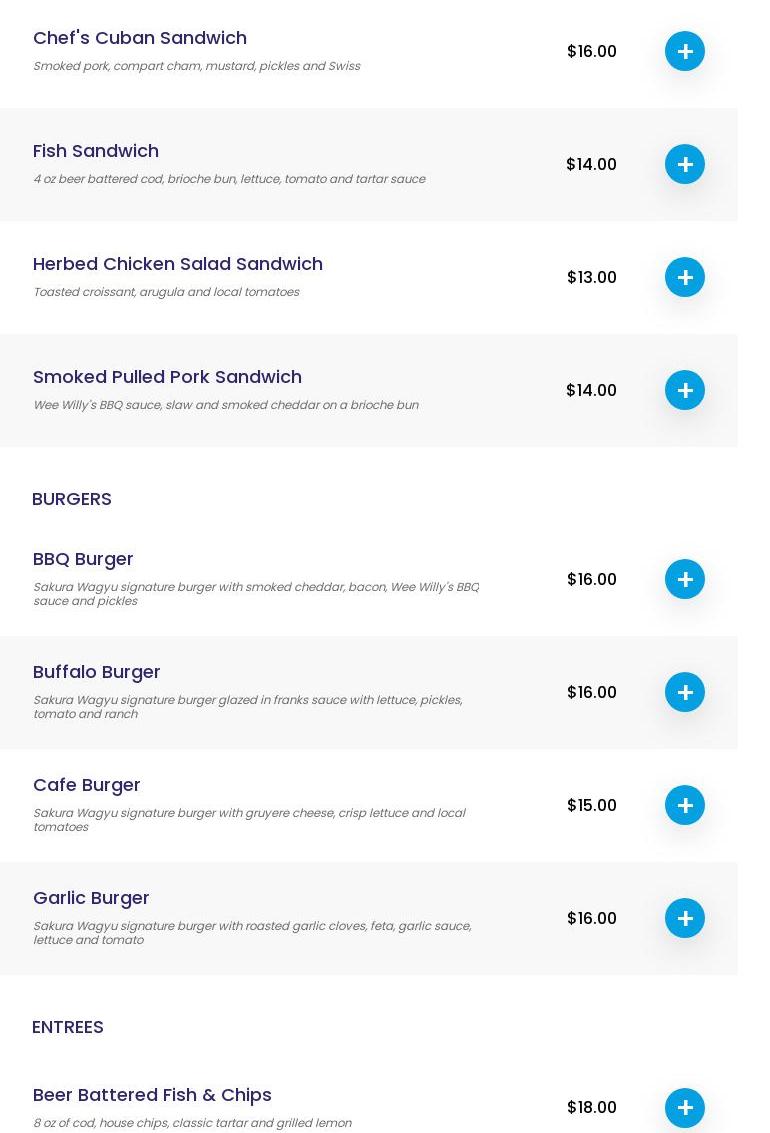Add Smoked Pulled Pork Sandwich to order
Screen dimensions: 770x1133
pyautogui.click(x=685, y=390)
